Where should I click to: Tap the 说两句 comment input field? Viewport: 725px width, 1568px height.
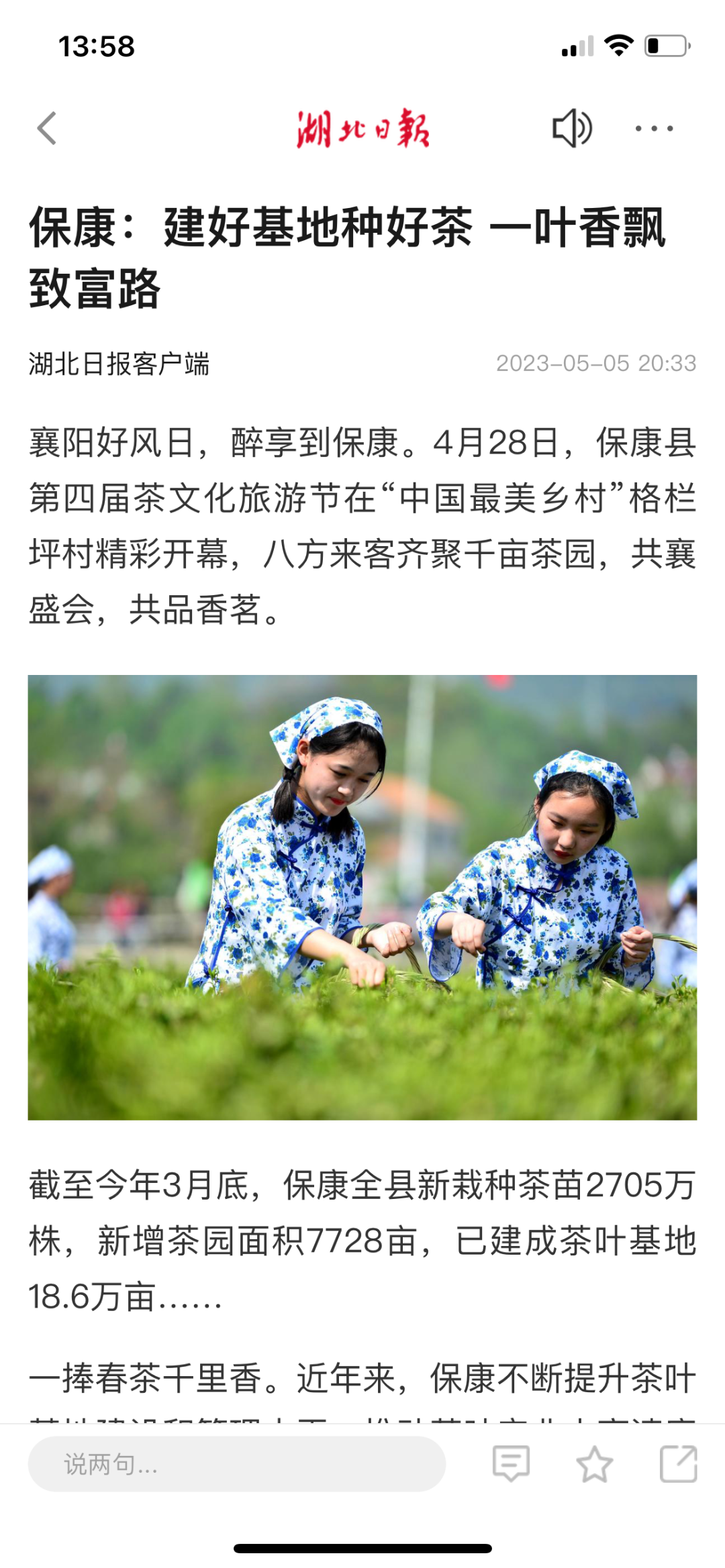(x=236, y=1464)
